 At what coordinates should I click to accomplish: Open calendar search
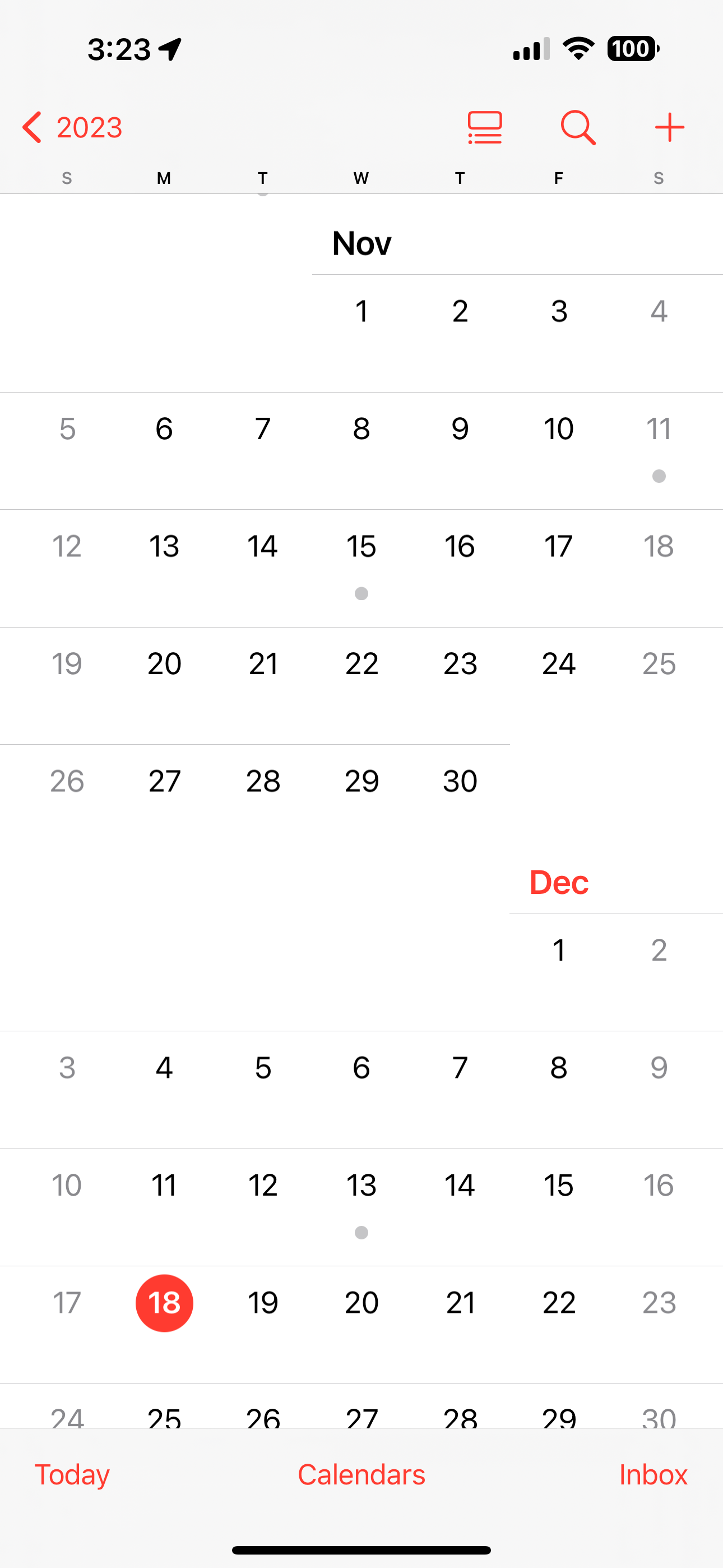coord(577,127)
